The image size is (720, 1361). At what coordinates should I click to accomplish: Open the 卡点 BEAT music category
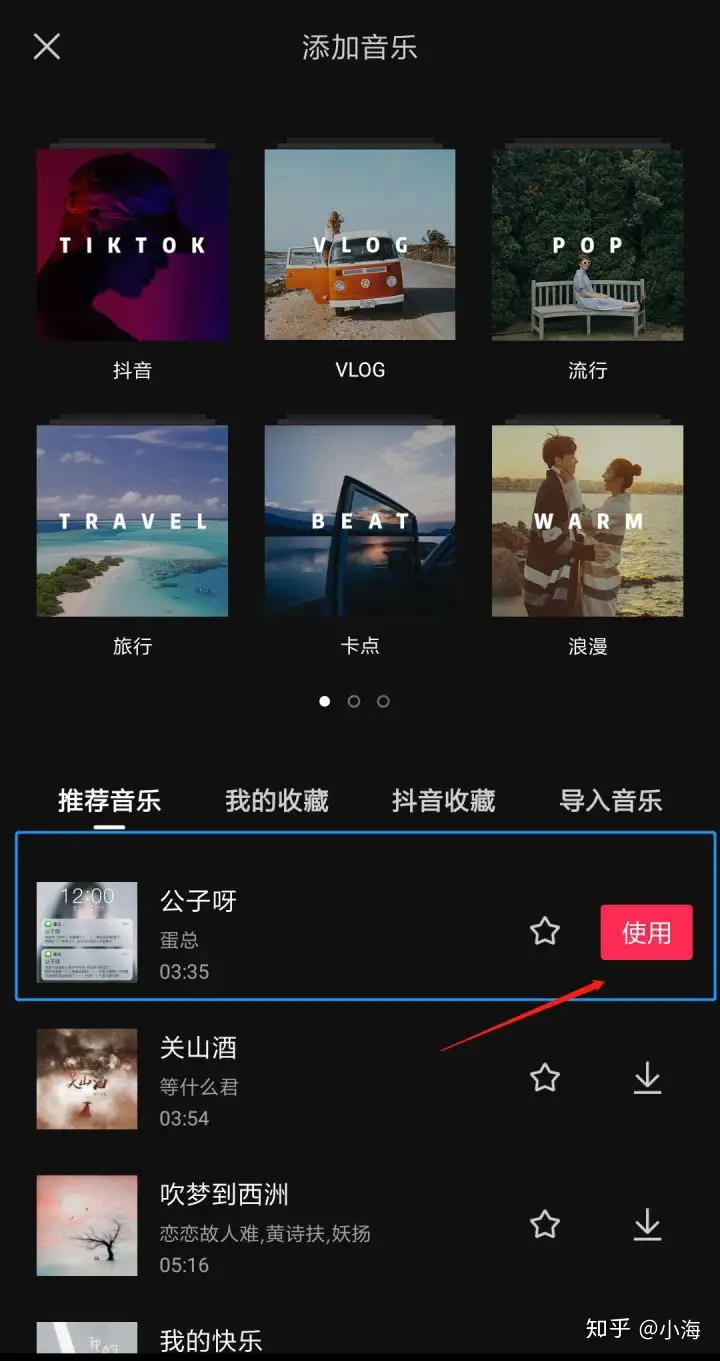click(360, 521)
